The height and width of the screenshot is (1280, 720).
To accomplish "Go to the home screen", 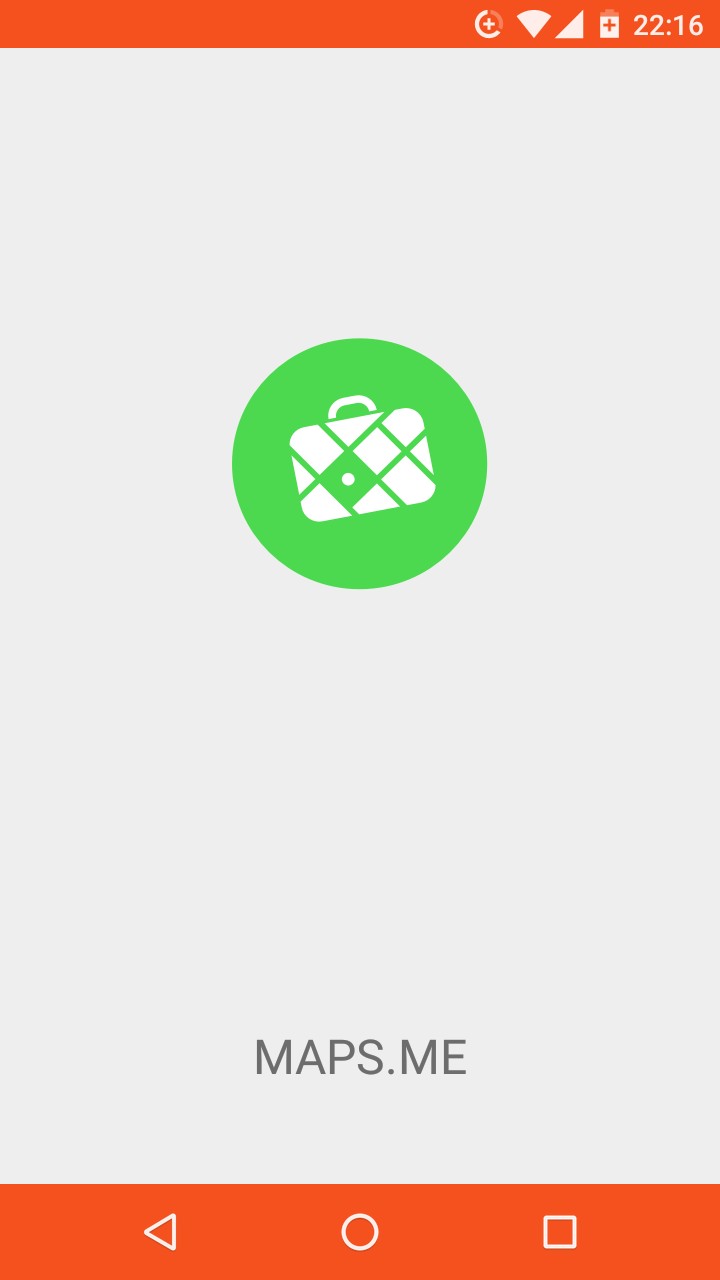I will point(360,1232).
